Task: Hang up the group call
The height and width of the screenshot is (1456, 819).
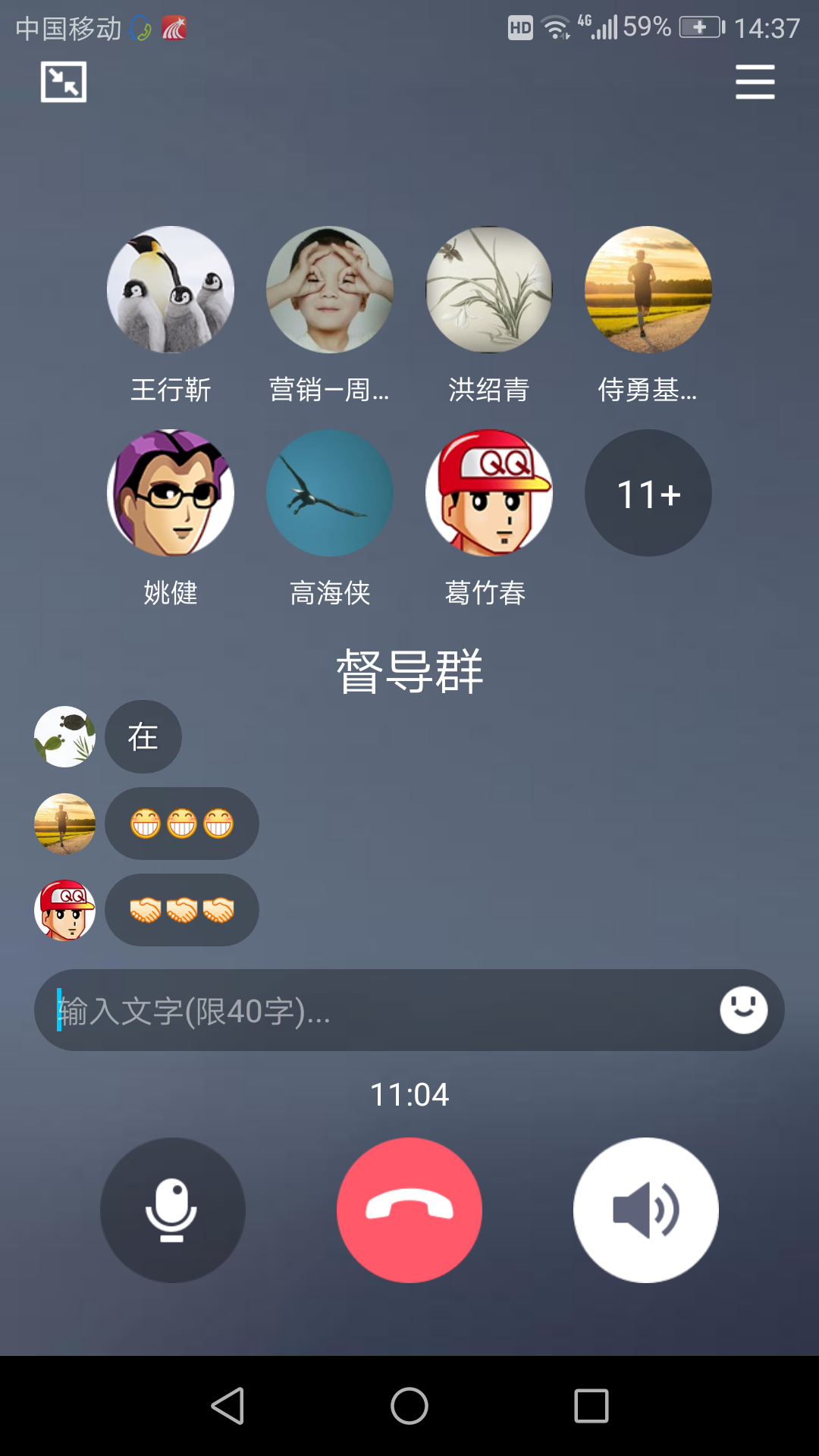Action: (409, 1210)
